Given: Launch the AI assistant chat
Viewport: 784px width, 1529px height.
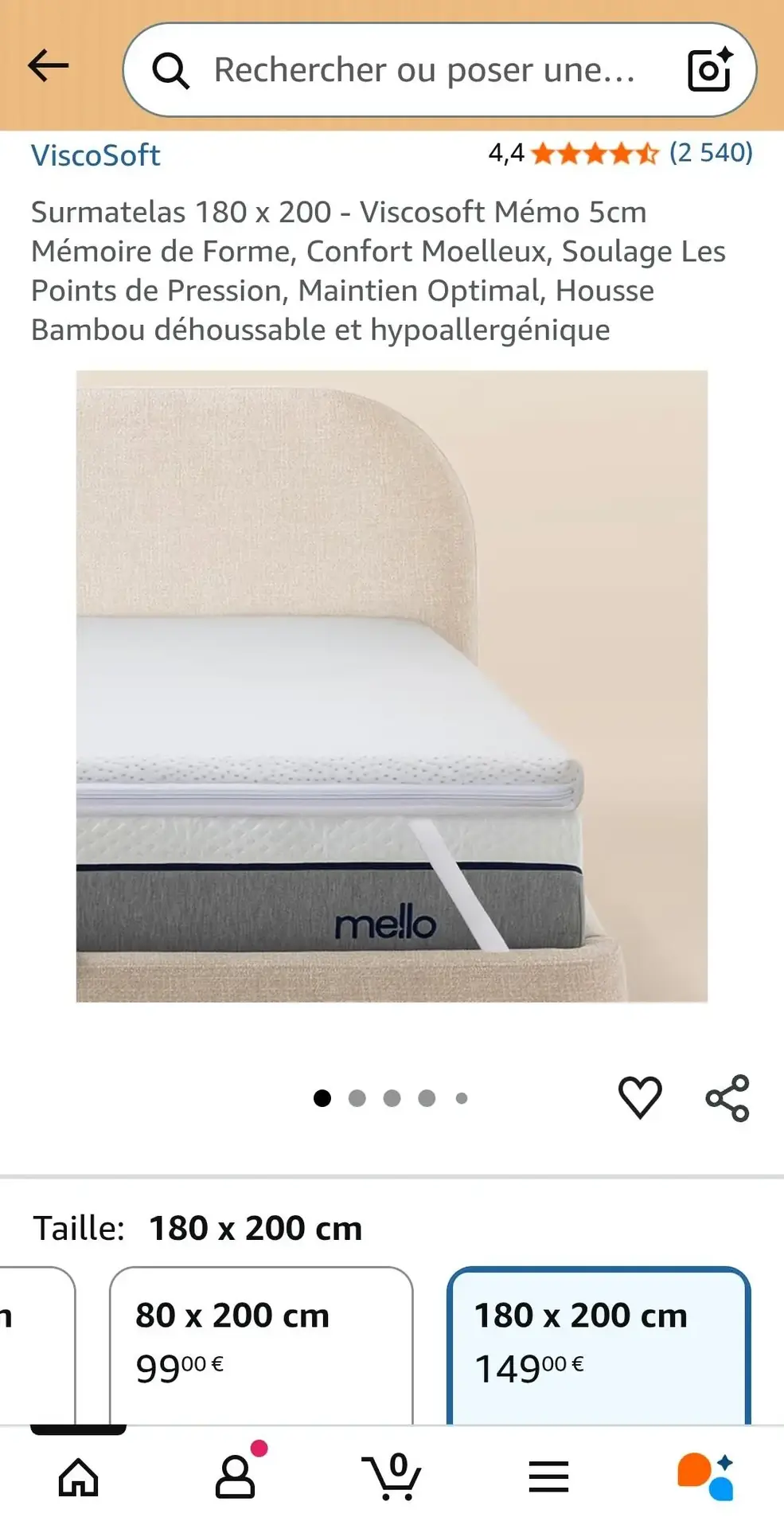Looking at the screenshot, I should click(x=705, y=1478).
